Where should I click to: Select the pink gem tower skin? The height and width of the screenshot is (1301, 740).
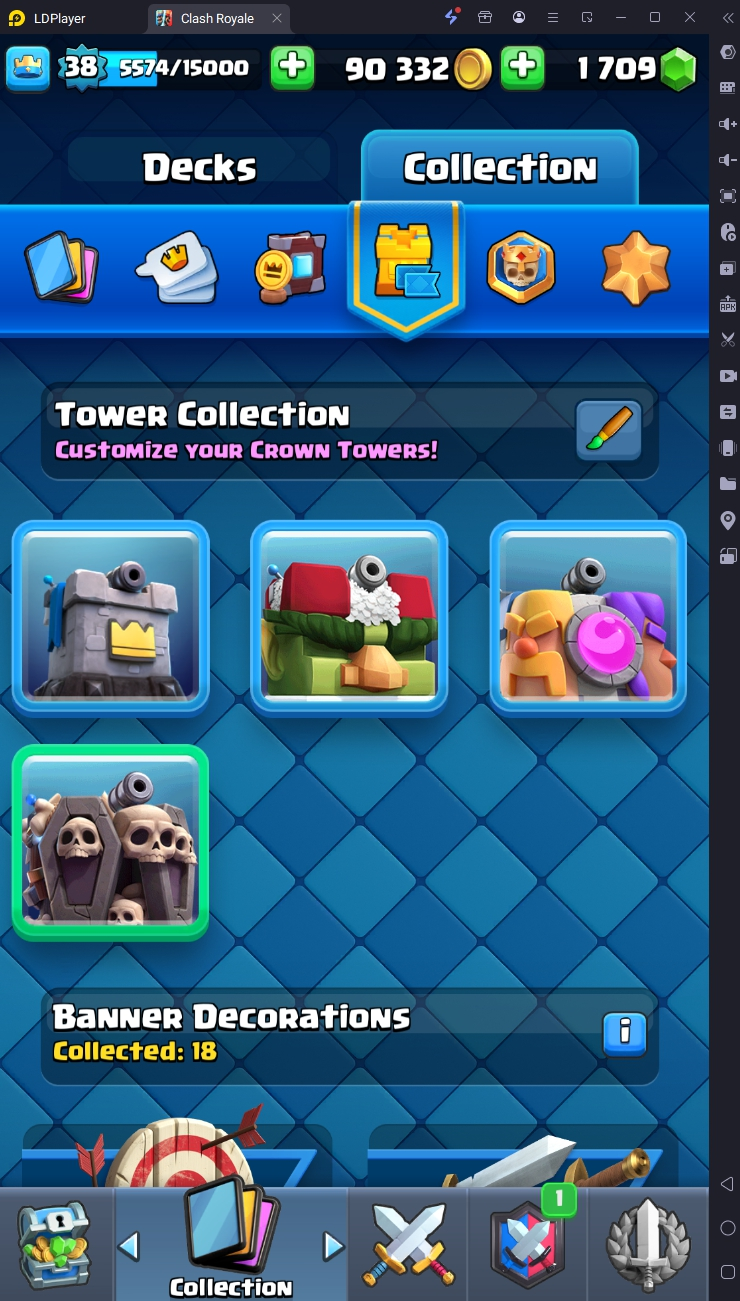tap(588, 615)
